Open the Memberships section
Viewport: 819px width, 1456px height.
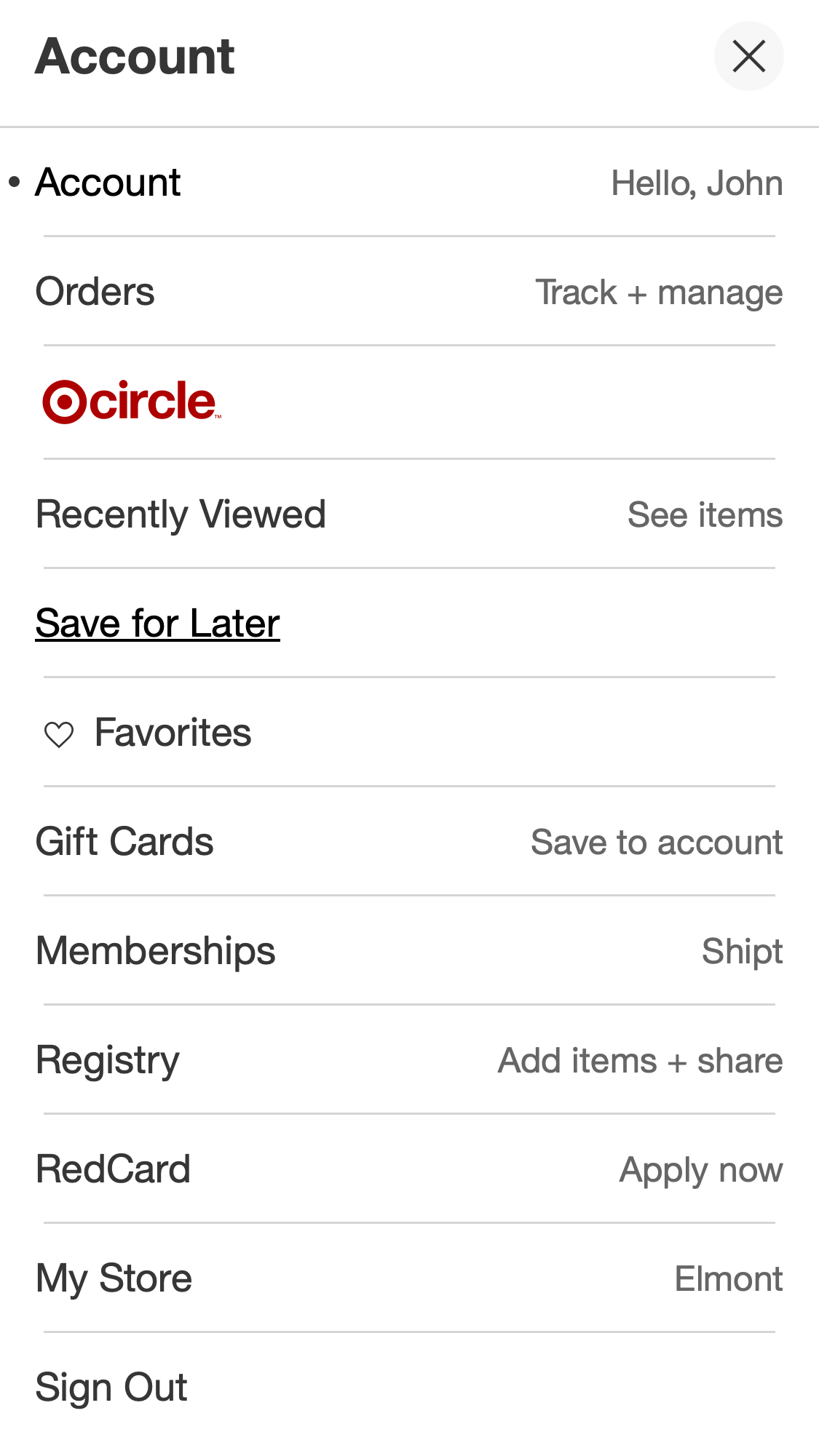(155, 950)
